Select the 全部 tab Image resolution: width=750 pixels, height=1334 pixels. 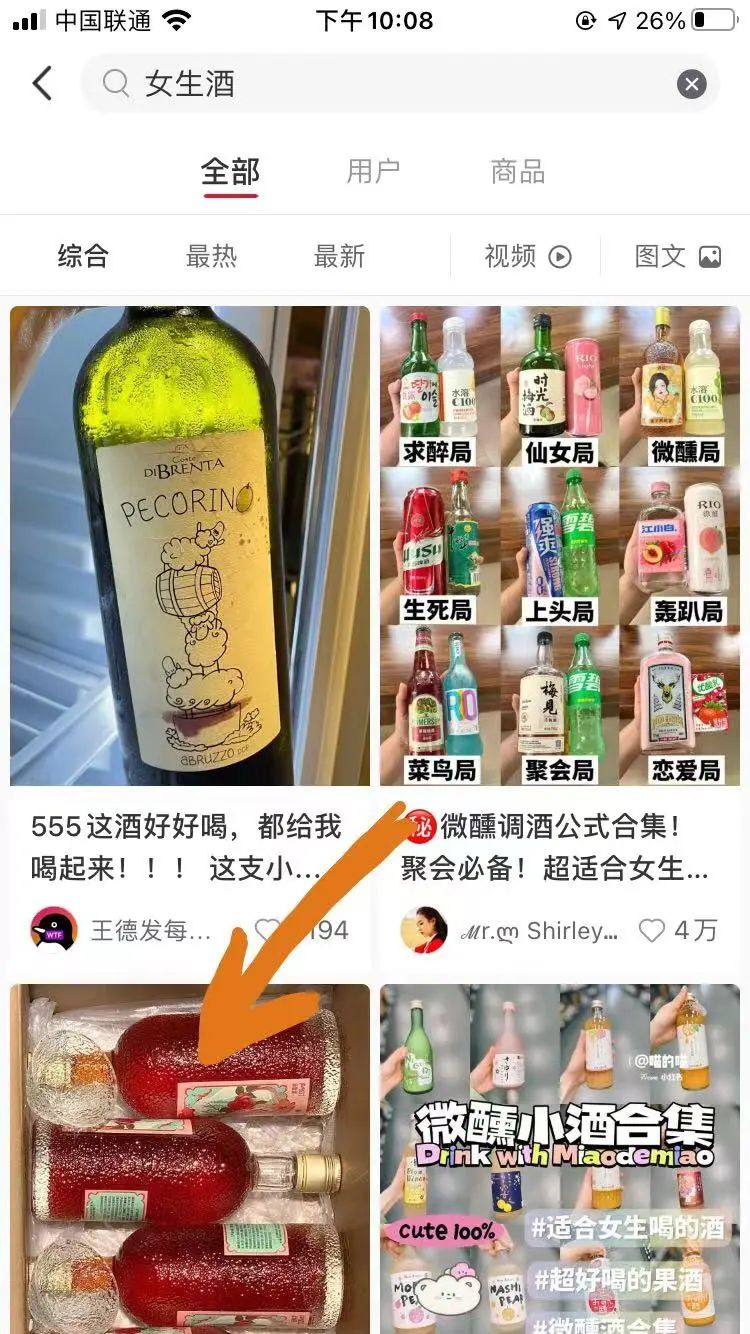pos(230,171)
